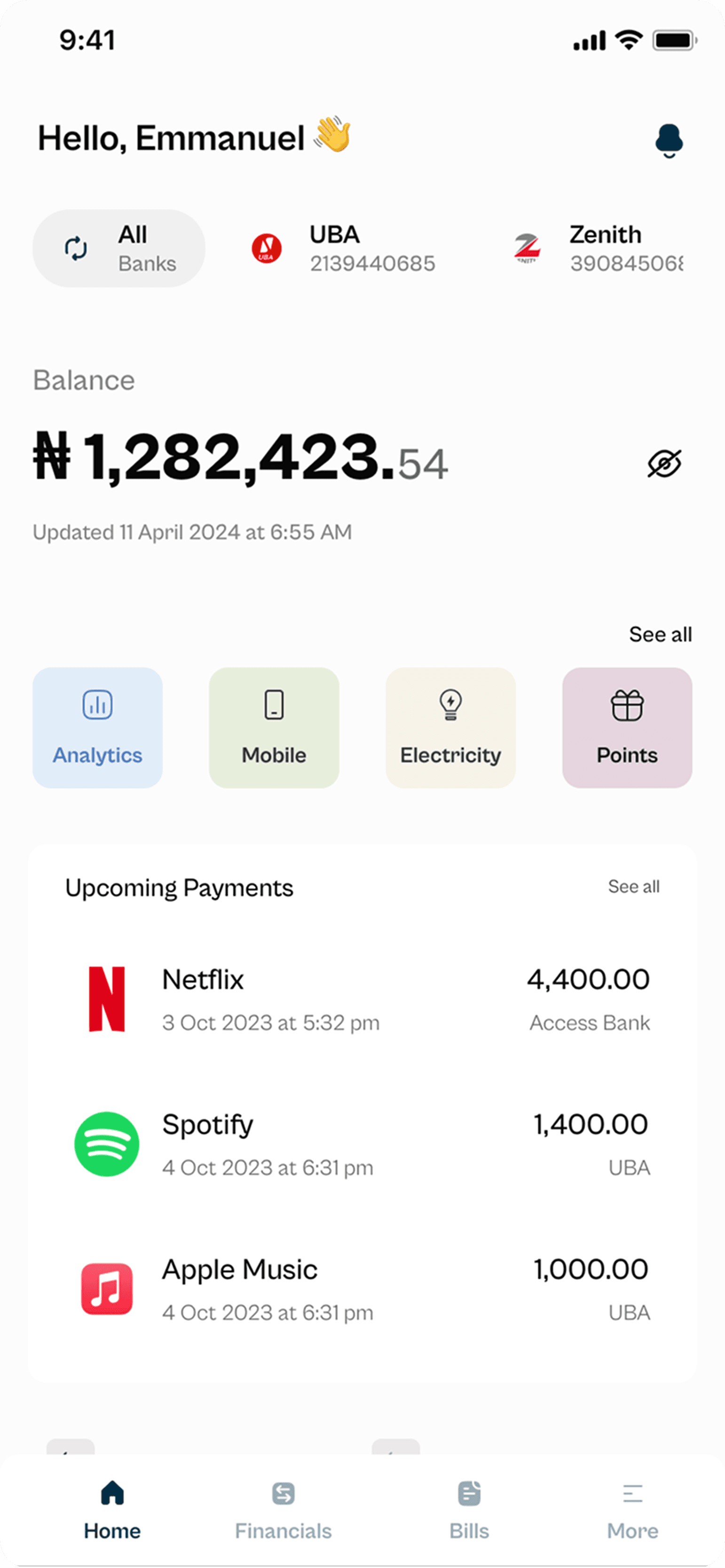Open the notifications bell
This screenshot has height=1568, width=725.
(669, 141)
